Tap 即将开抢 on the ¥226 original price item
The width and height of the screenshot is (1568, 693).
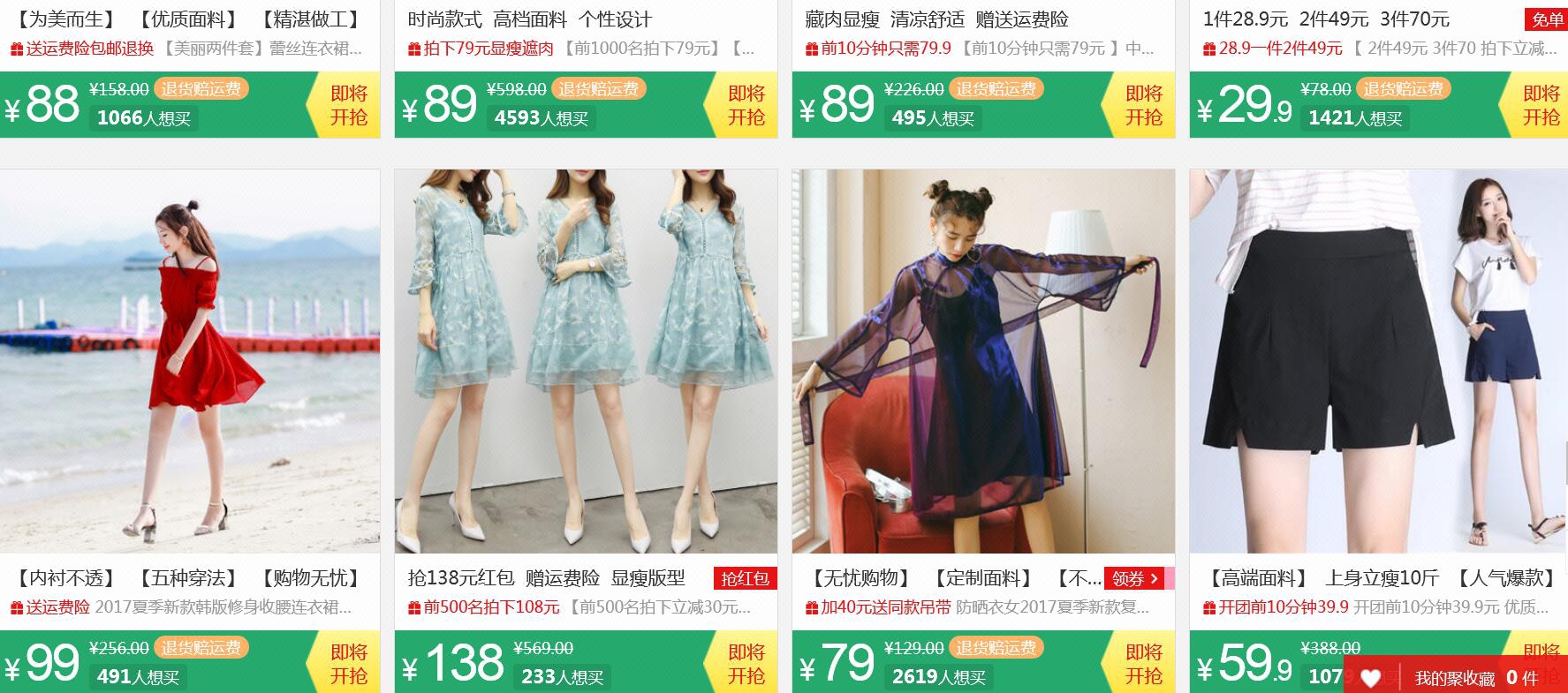tap(1143, 105)
